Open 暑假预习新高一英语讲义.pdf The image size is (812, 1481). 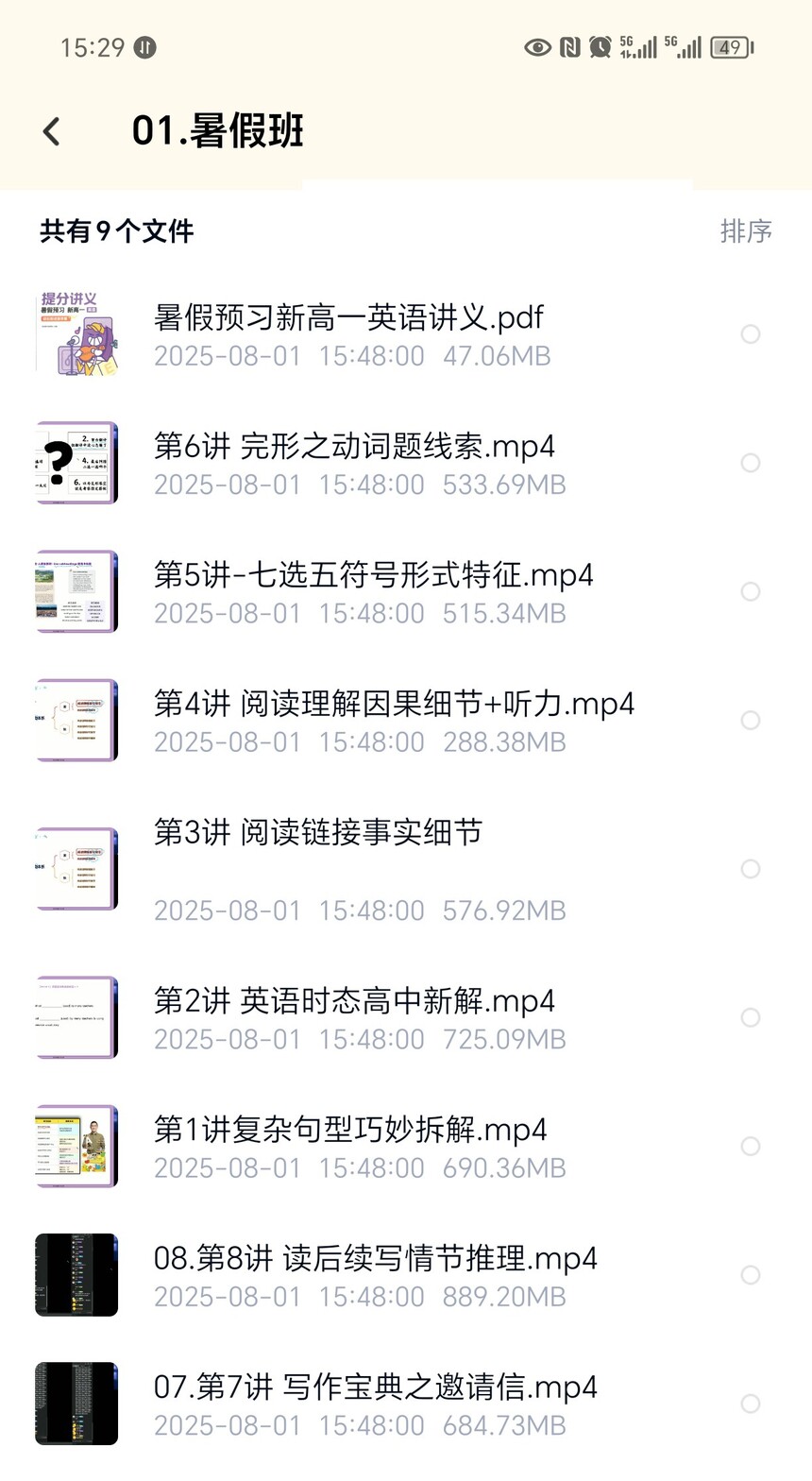349,318
